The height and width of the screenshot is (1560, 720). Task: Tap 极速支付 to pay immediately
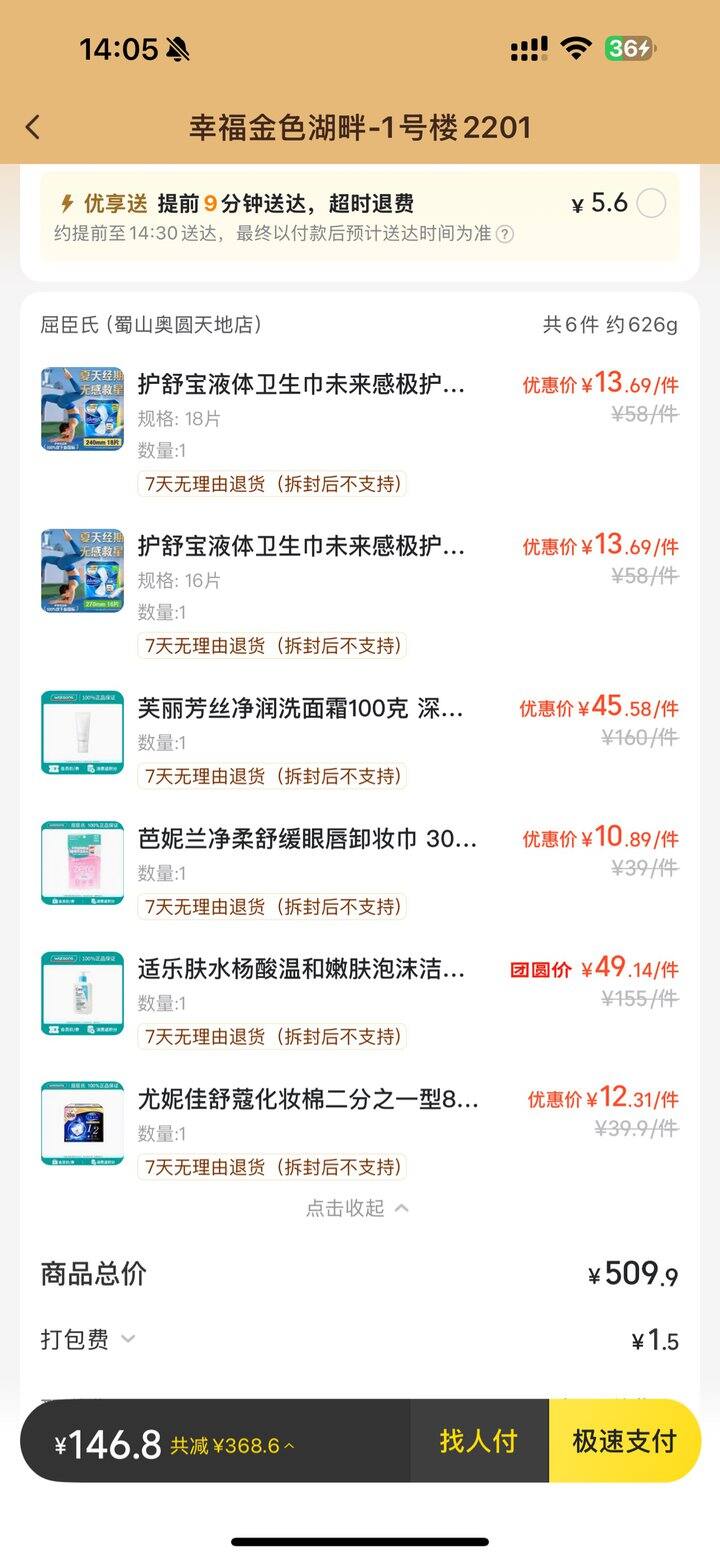point(625,1440)
